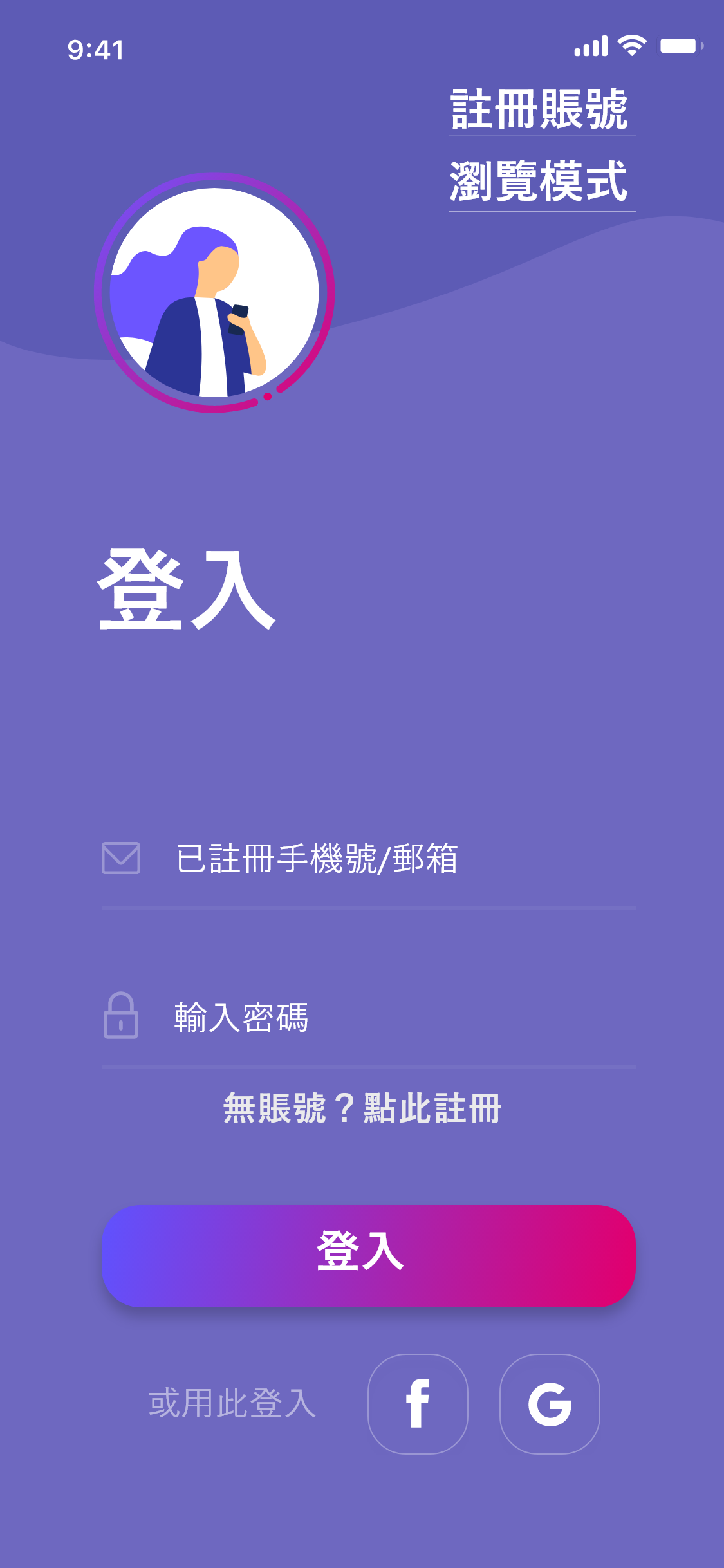Open the 註冊賬號 link

[541, 110]
